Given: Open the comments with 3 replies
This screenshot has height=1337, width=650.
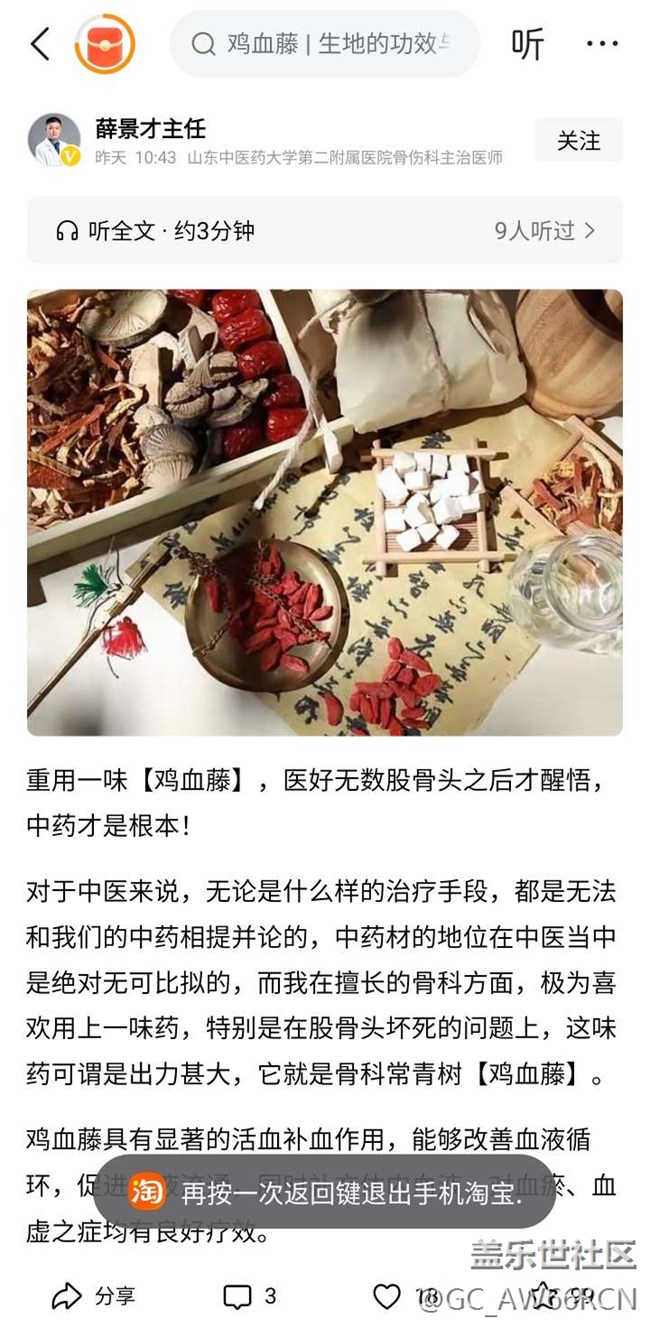Looking at the screenshot, I should pyautogui.click(x=249, y=1297).
